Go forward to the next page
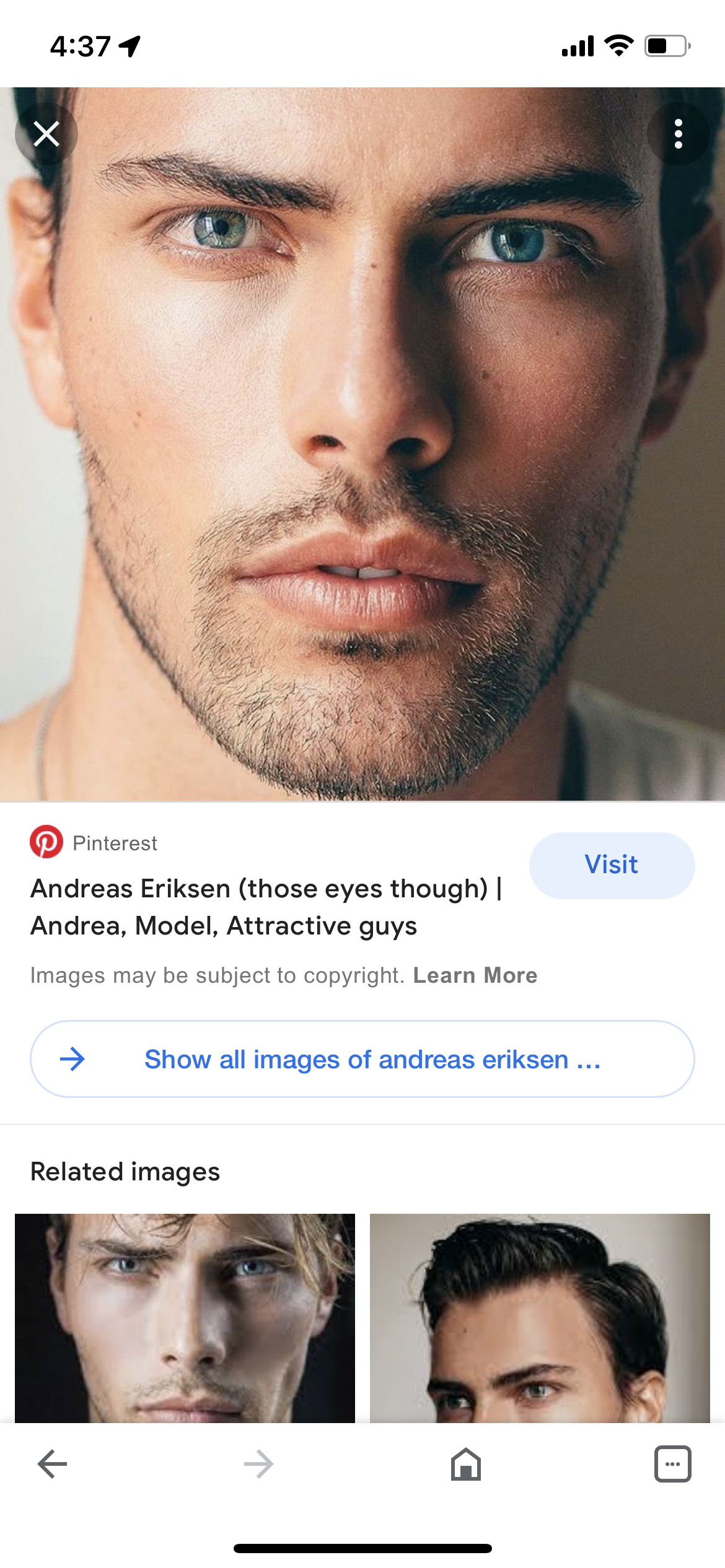This screenshot has height=1568, width=725. (259, 1464)
